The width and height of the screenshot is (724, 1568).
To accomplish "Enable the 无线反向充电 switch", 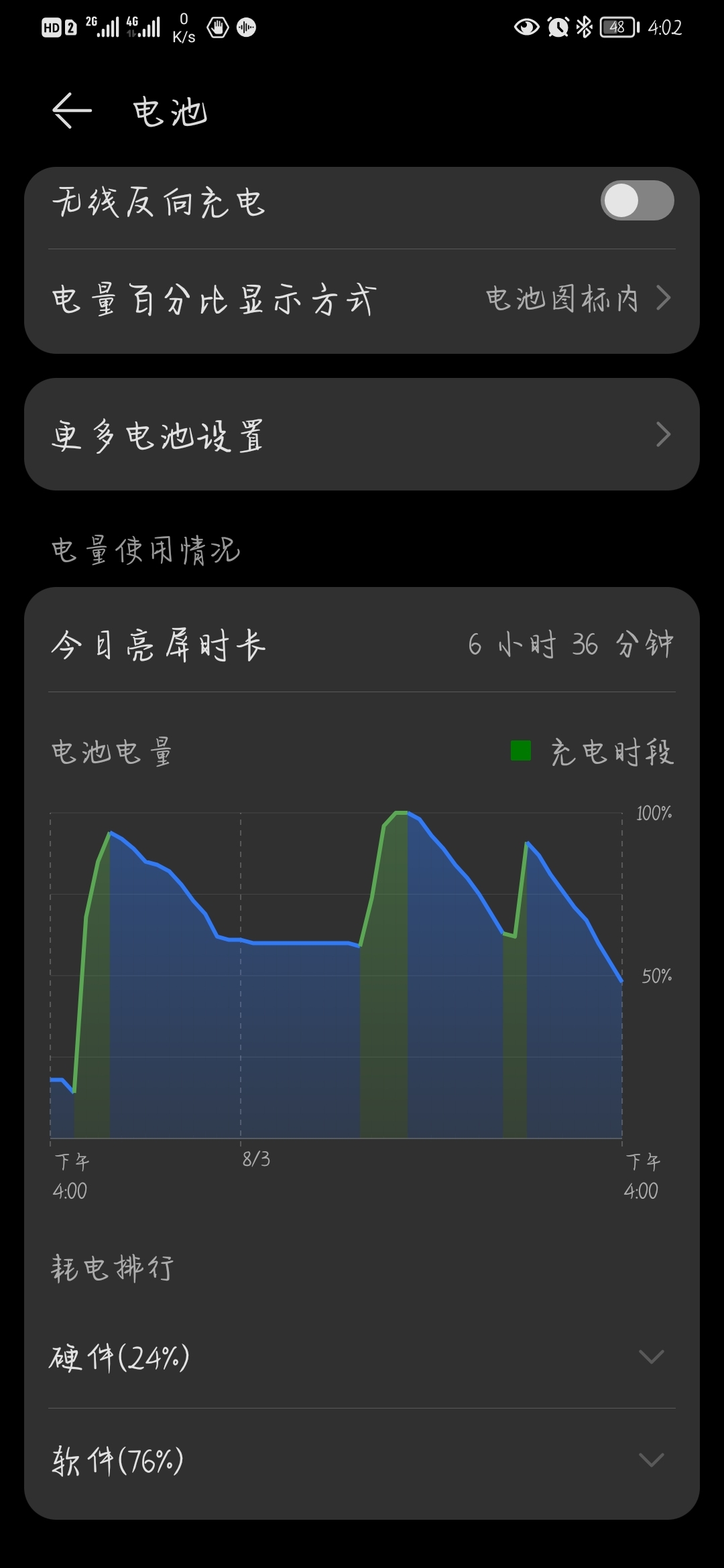I will tap(636, 201).
